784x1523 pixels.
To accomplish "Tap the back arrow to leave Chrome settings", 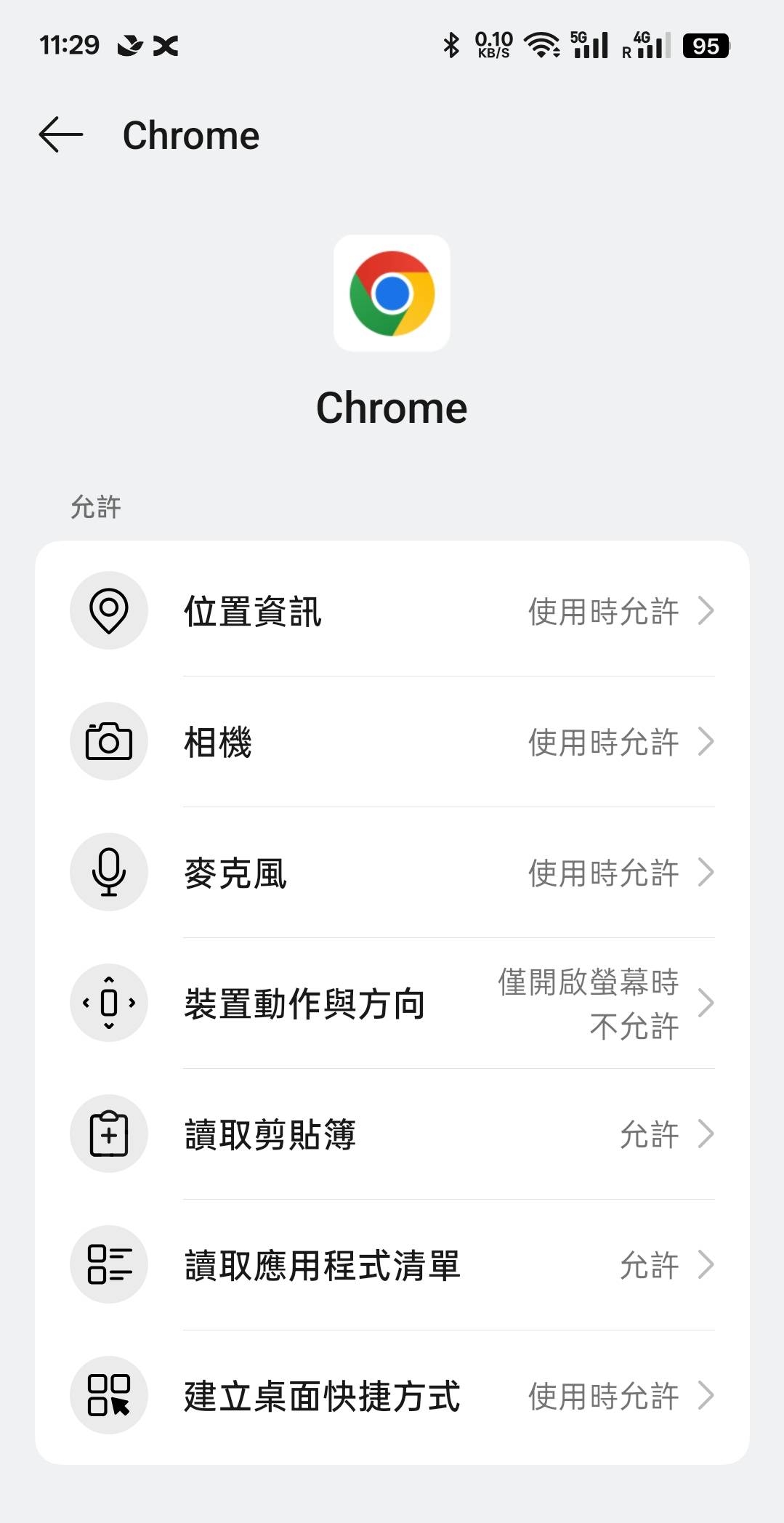I will (x=61, y=134).
